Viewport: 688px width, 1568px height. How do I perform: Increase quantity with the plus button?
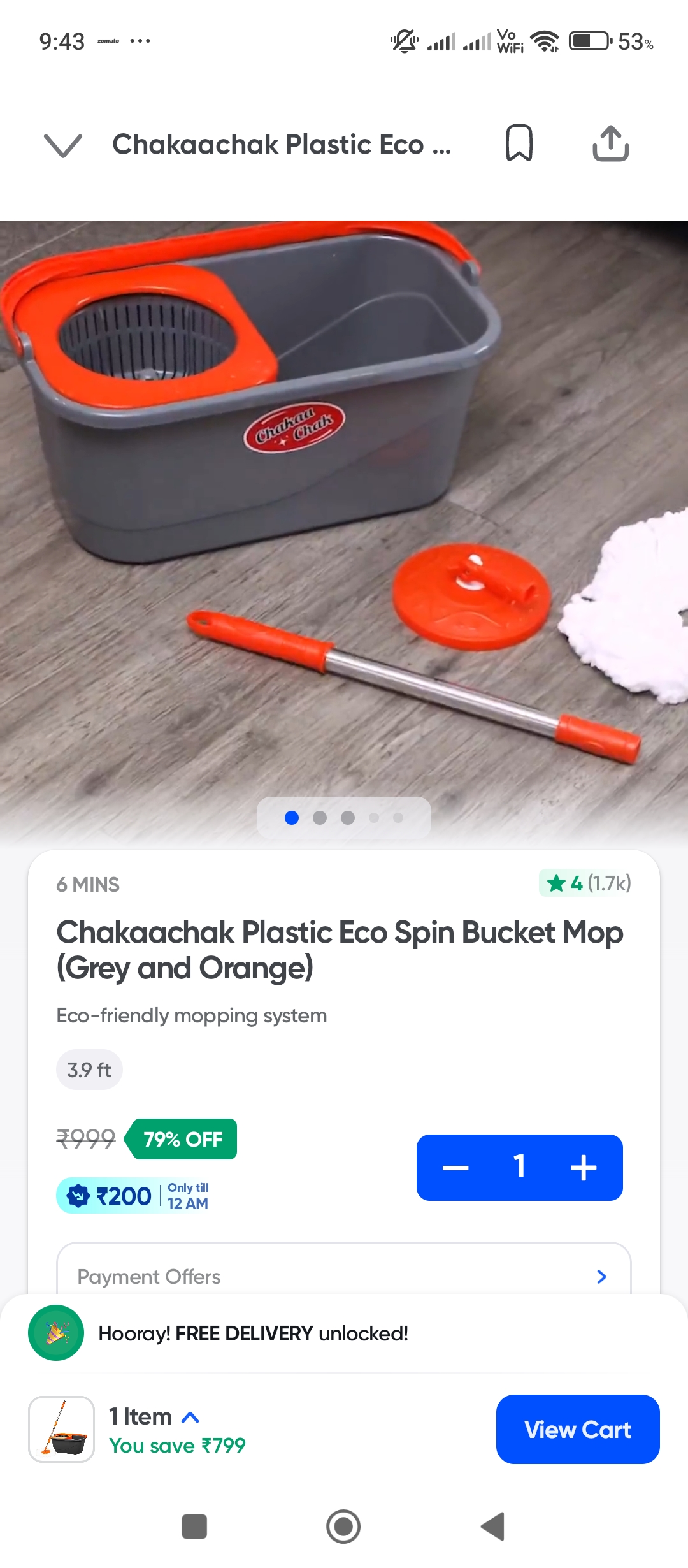(x=583, y=1168)
